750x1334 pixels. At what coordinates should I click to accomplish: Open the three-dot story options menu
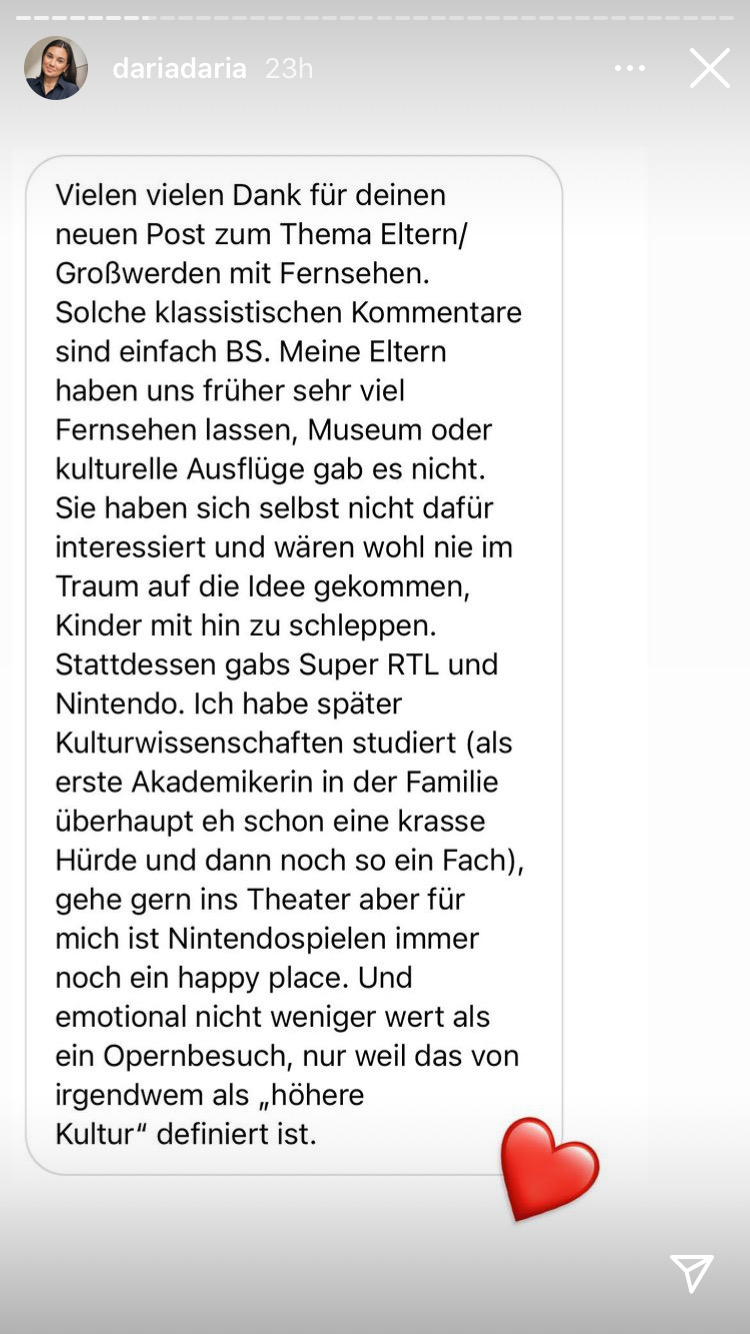[x=630, y=69]
